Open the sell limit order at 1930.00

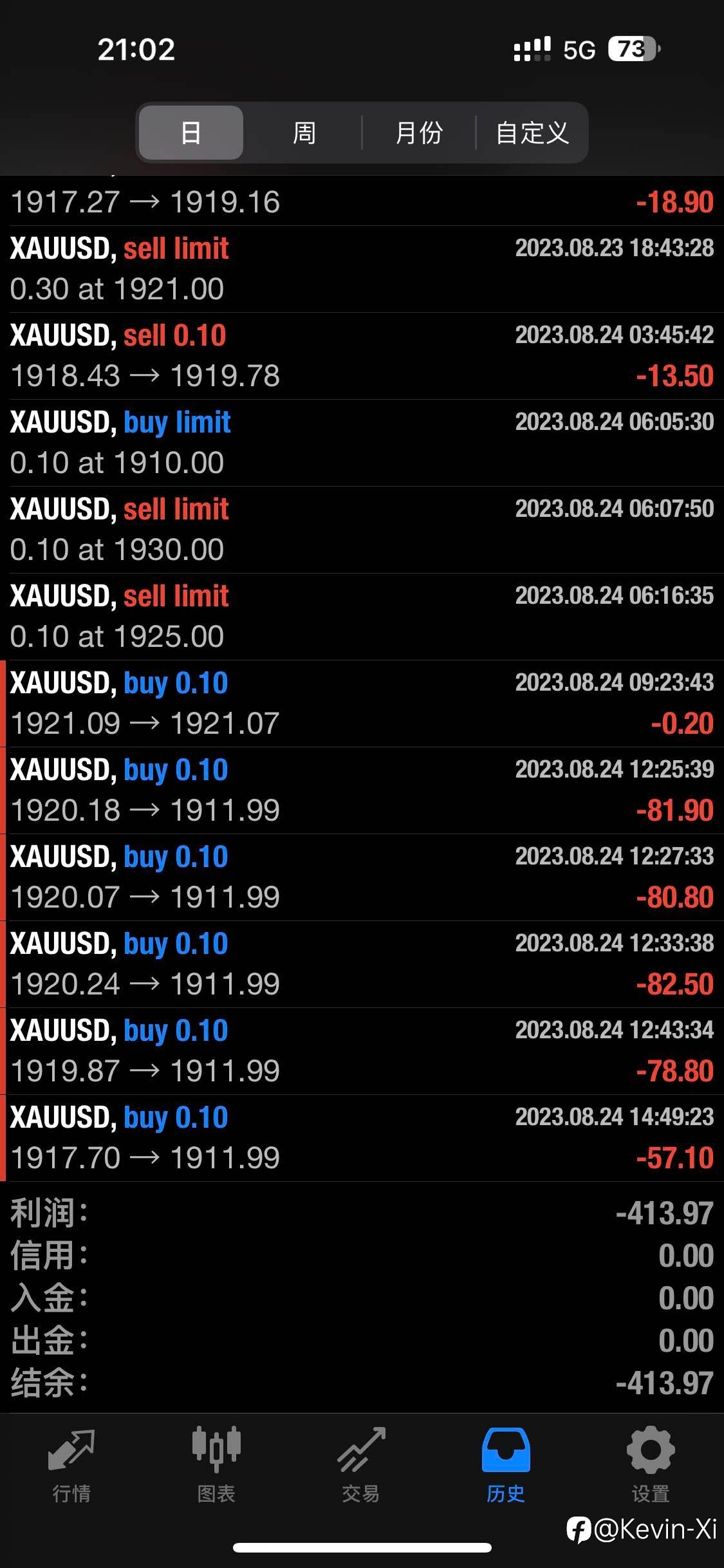(x=362, y=530)
